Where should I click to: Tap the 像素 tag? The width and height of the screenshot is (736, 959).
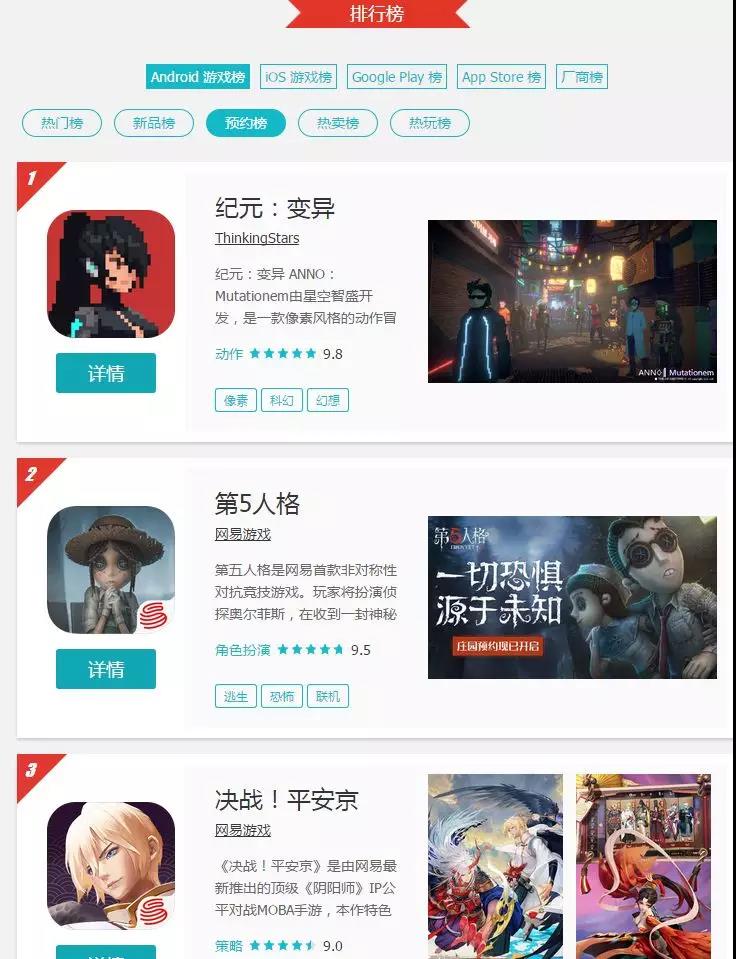coord(236,401)
